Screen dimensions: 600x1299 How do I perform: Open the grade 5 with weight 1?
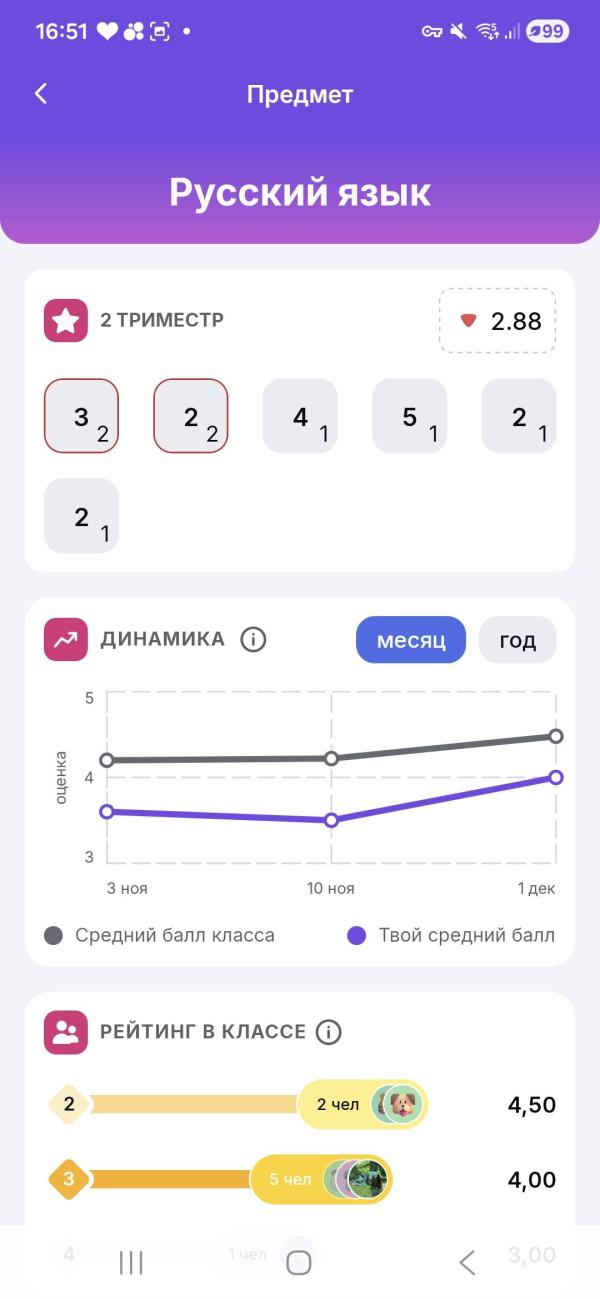pyautogui.click(x=410, y=416)
